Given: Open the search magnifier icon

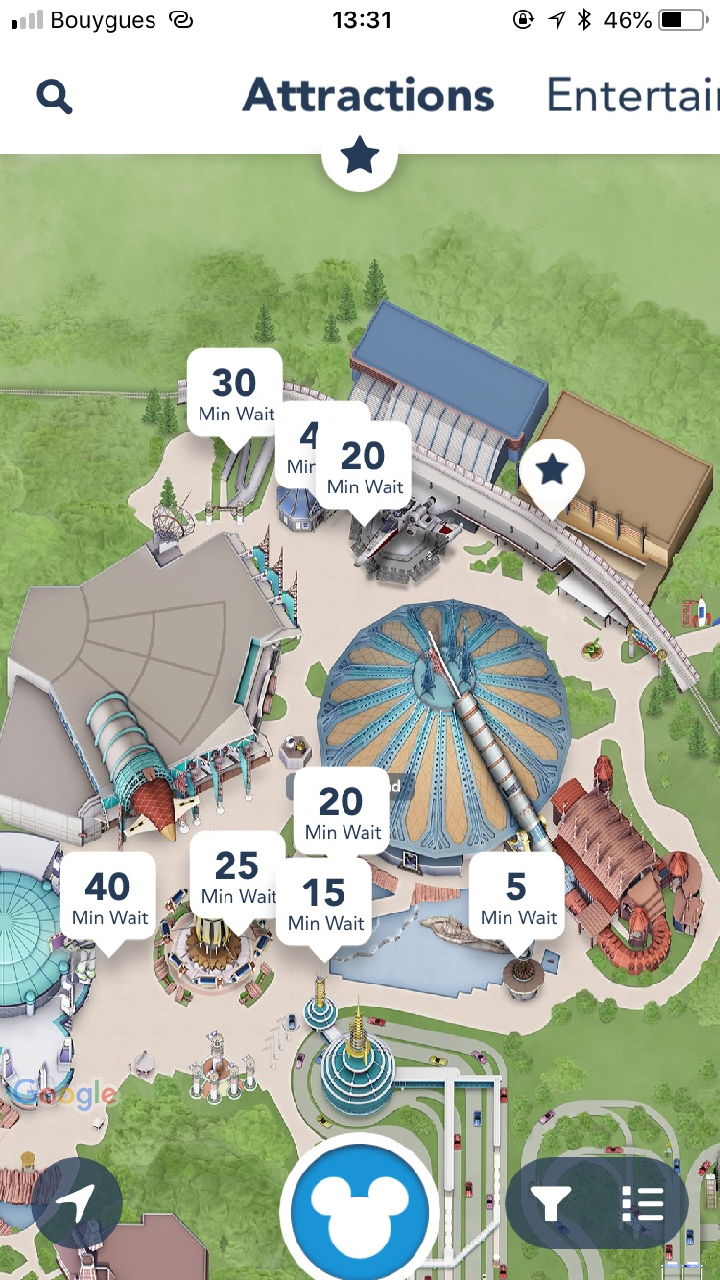Looking at the screenshot, I should (x=54, y=97).
